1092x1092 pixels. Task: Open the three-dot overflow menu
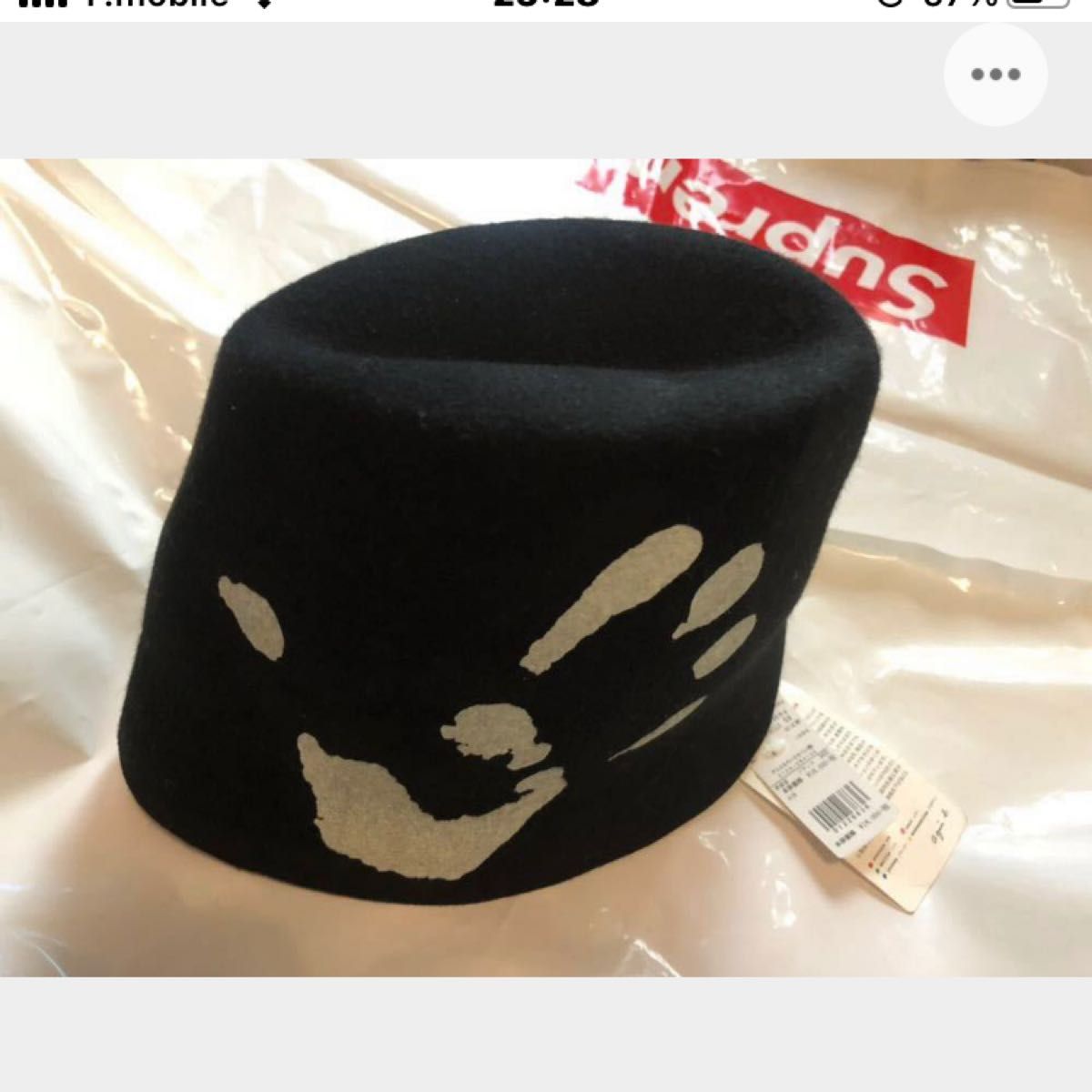pos(996,76)
